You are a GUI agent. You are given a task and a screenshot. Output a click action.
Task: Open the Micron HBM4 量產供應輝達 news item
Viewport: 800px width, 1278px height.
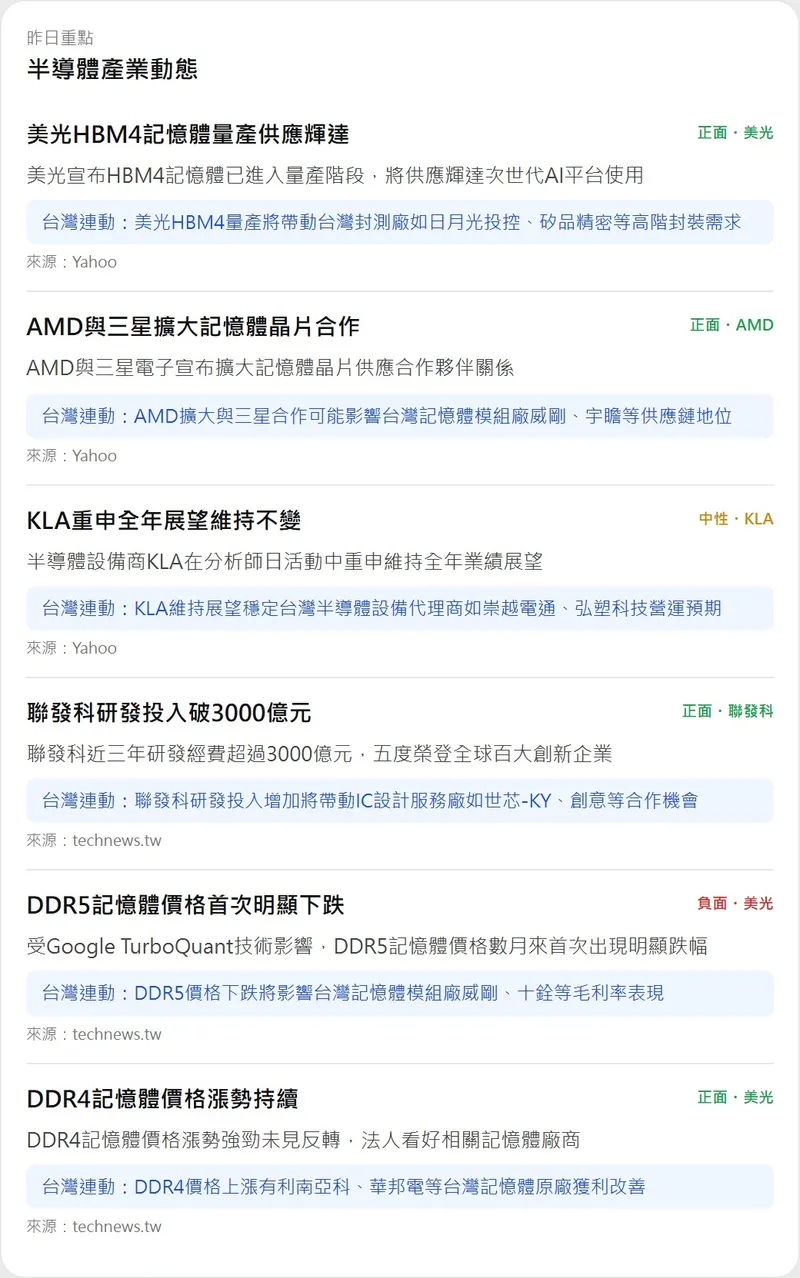188,134
